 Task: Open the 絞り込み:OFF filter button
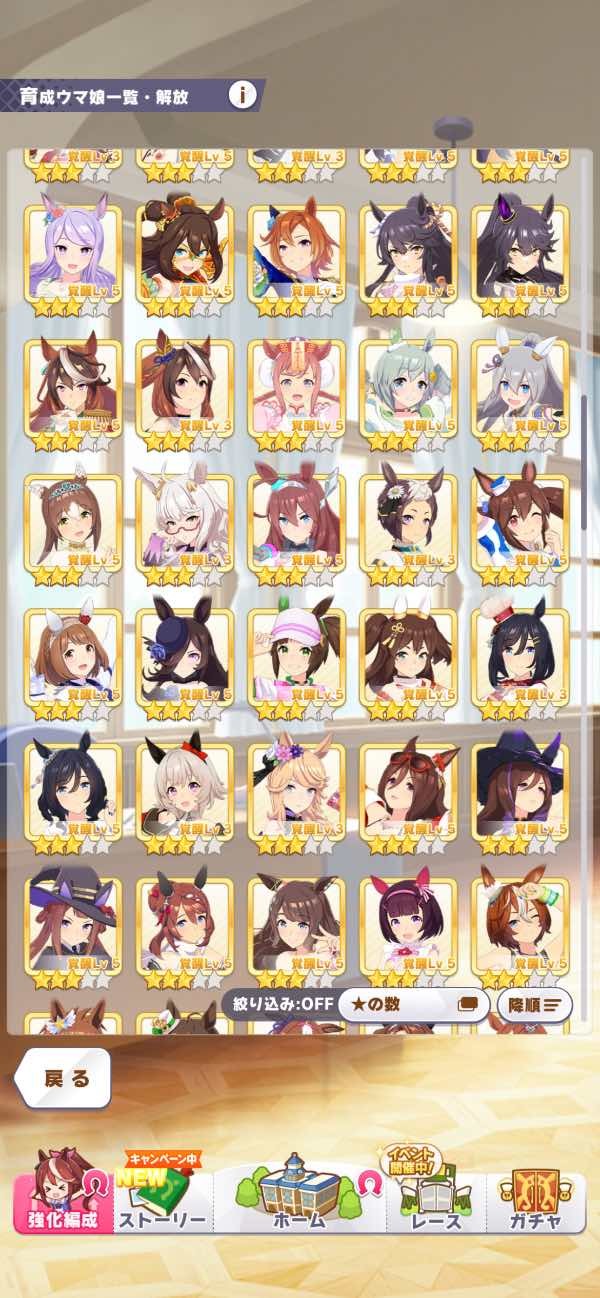[279, 1003]
